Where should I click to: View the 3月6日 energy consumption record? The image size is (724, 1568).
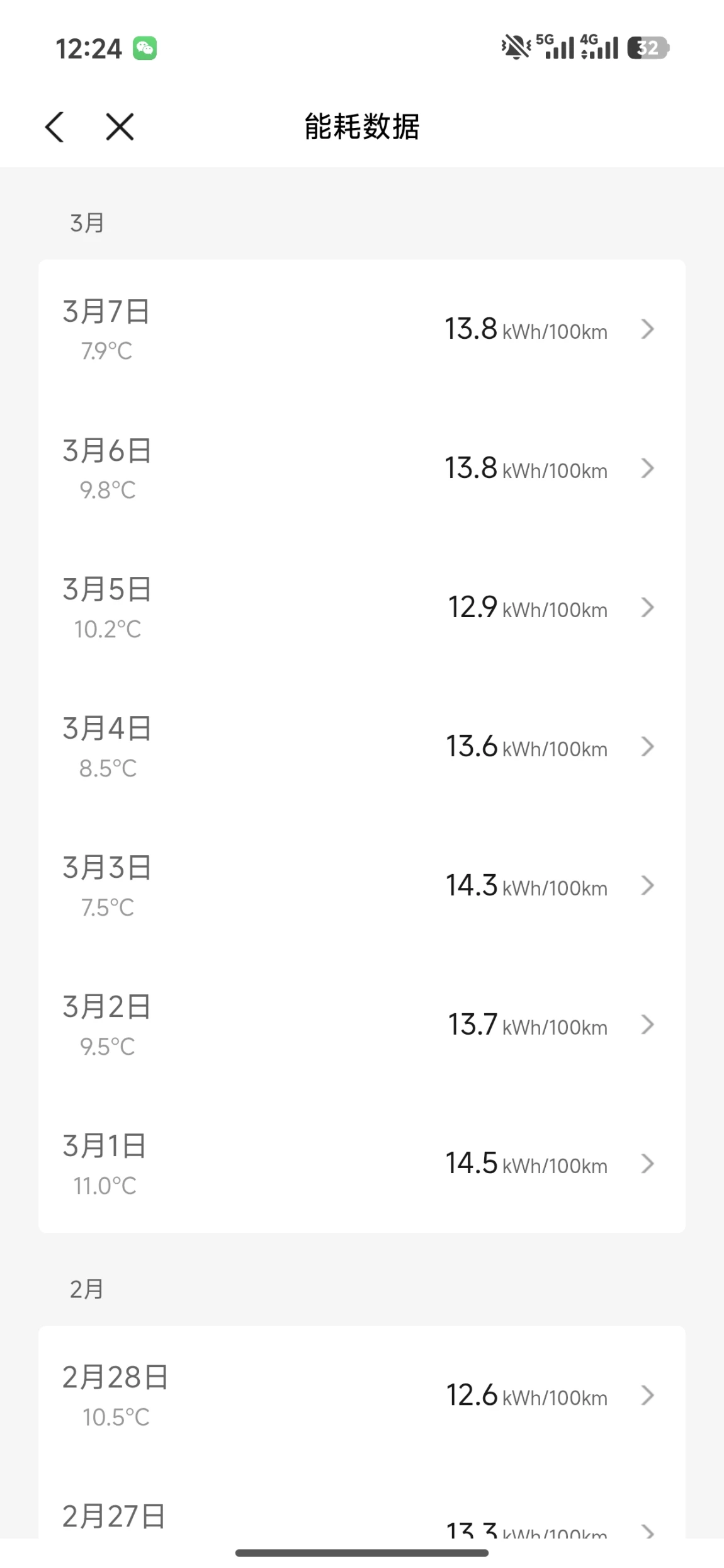[361, 469]
